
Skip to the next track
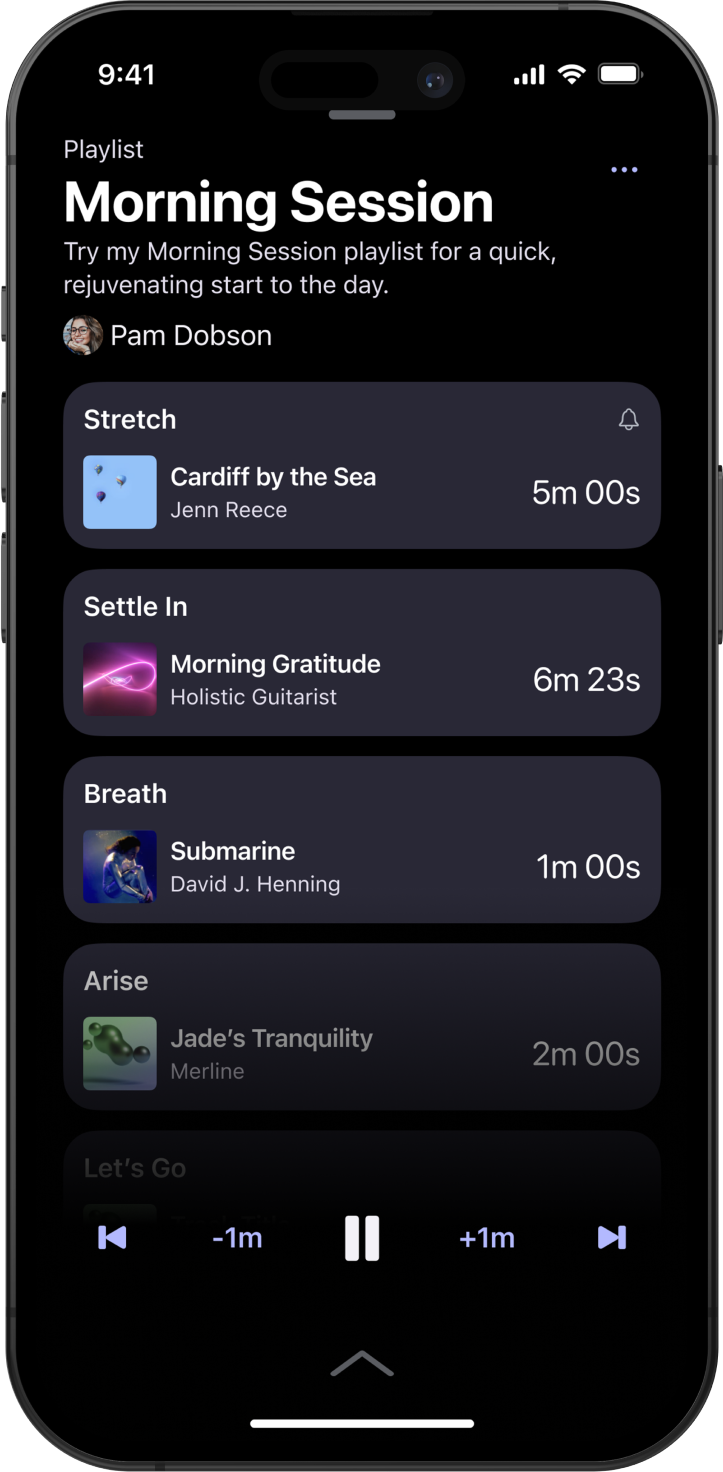(612, 1238)
